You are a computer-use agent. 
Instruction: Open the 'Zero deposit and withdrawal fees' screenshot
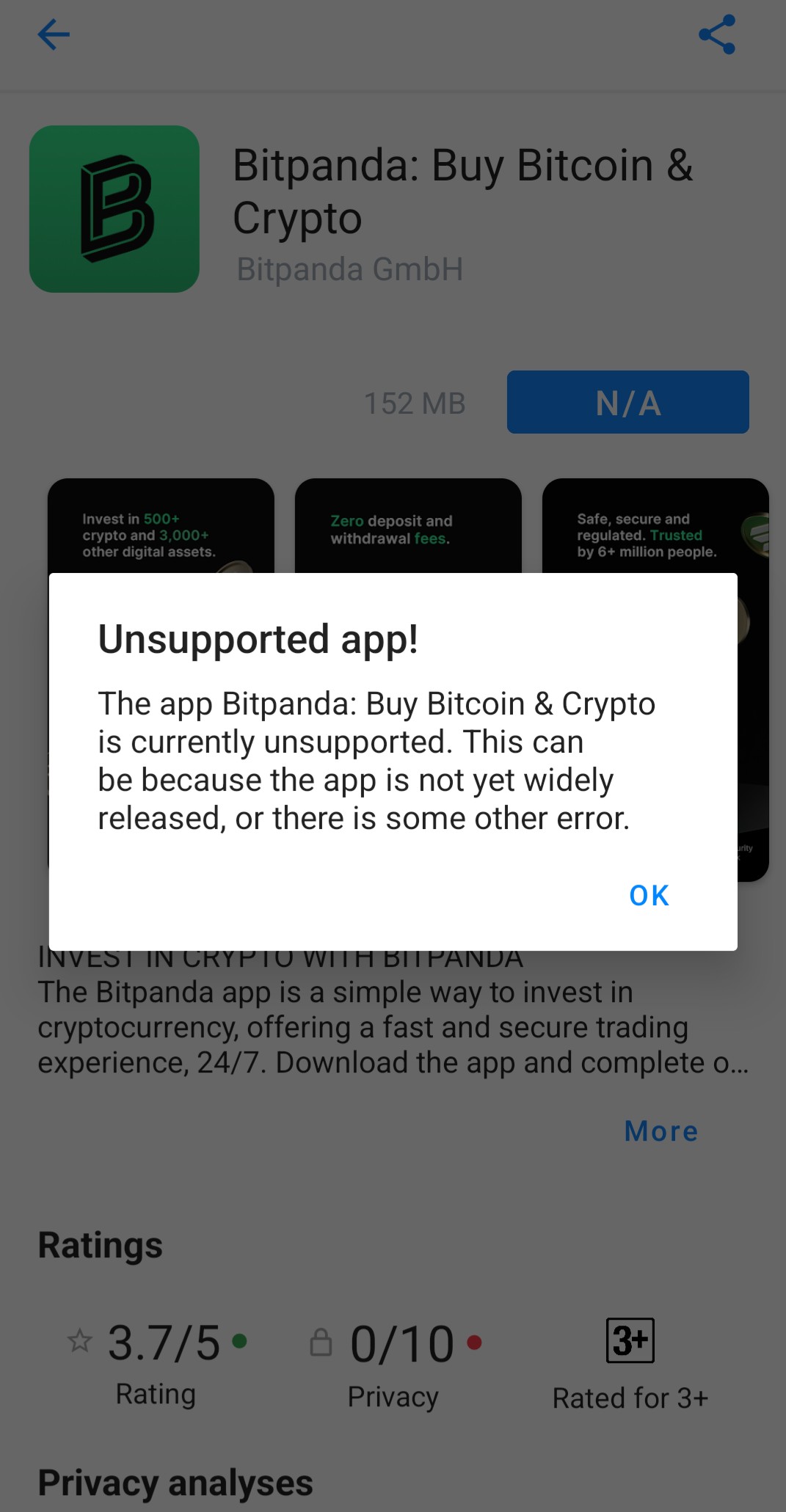click(x=408, y=525)
